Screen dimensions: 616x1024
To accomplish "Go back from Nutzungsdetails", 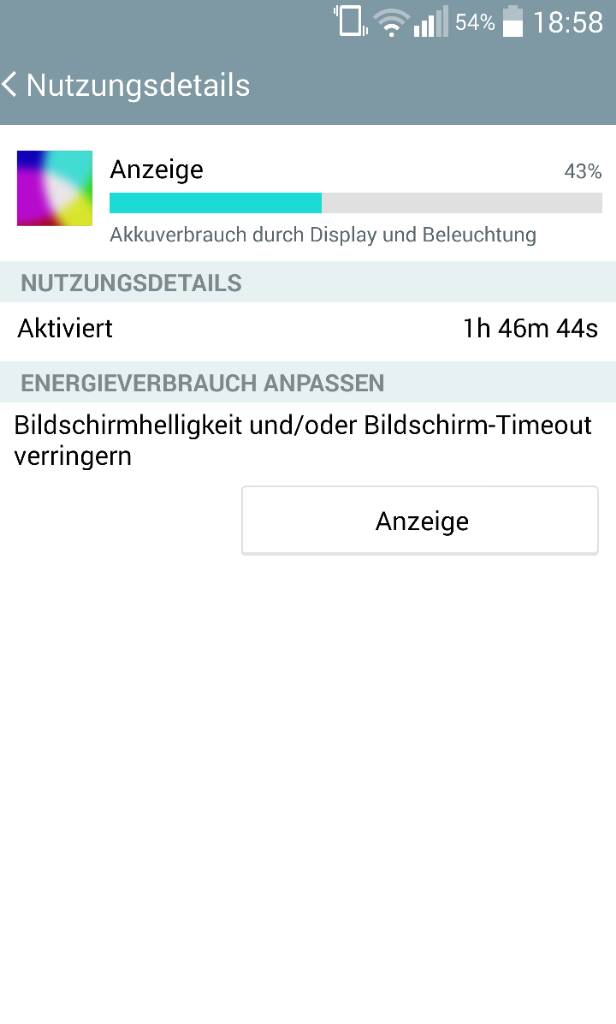I will (10, 86).
